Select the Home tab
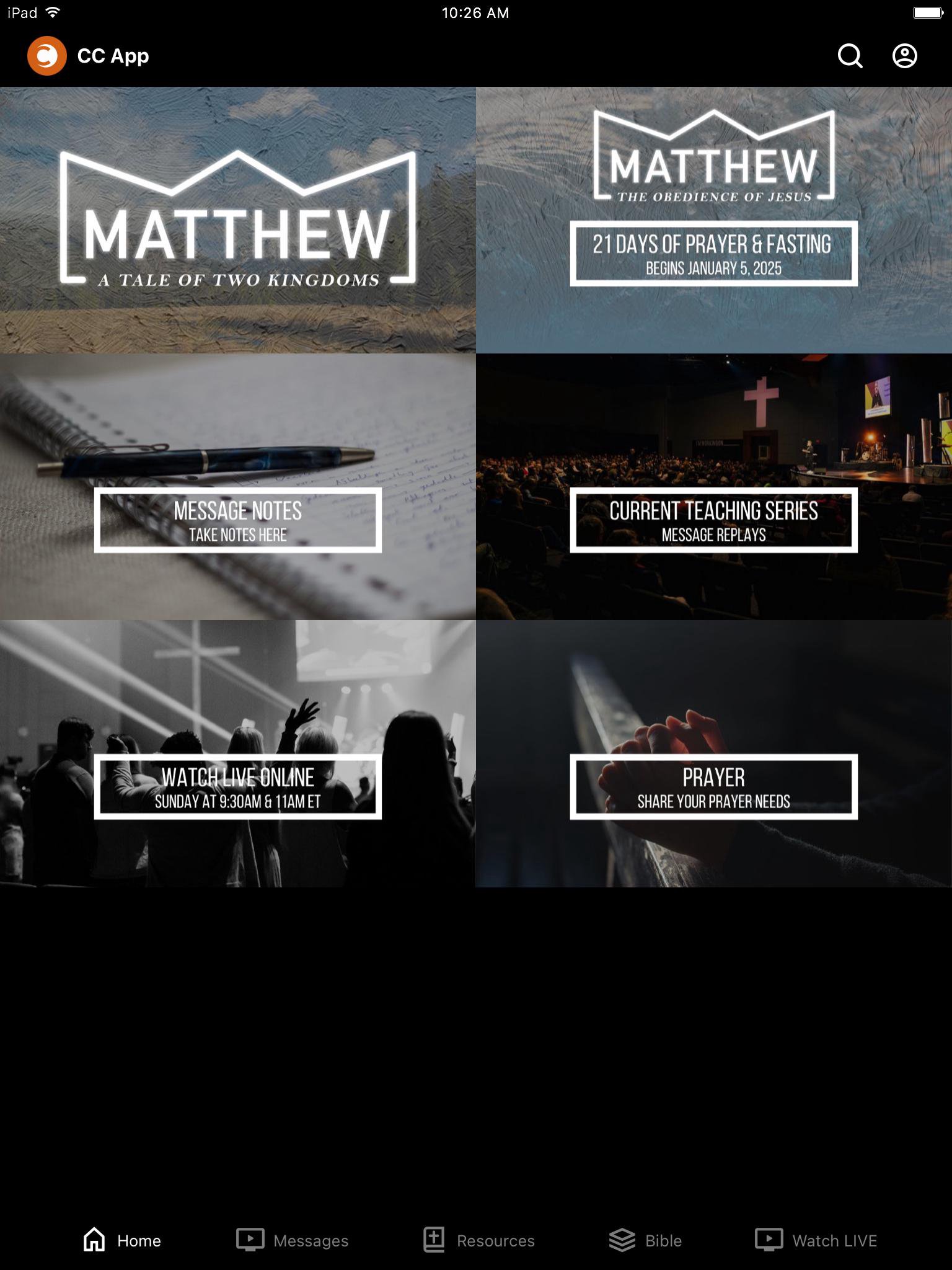 (x=122, y=1240)
